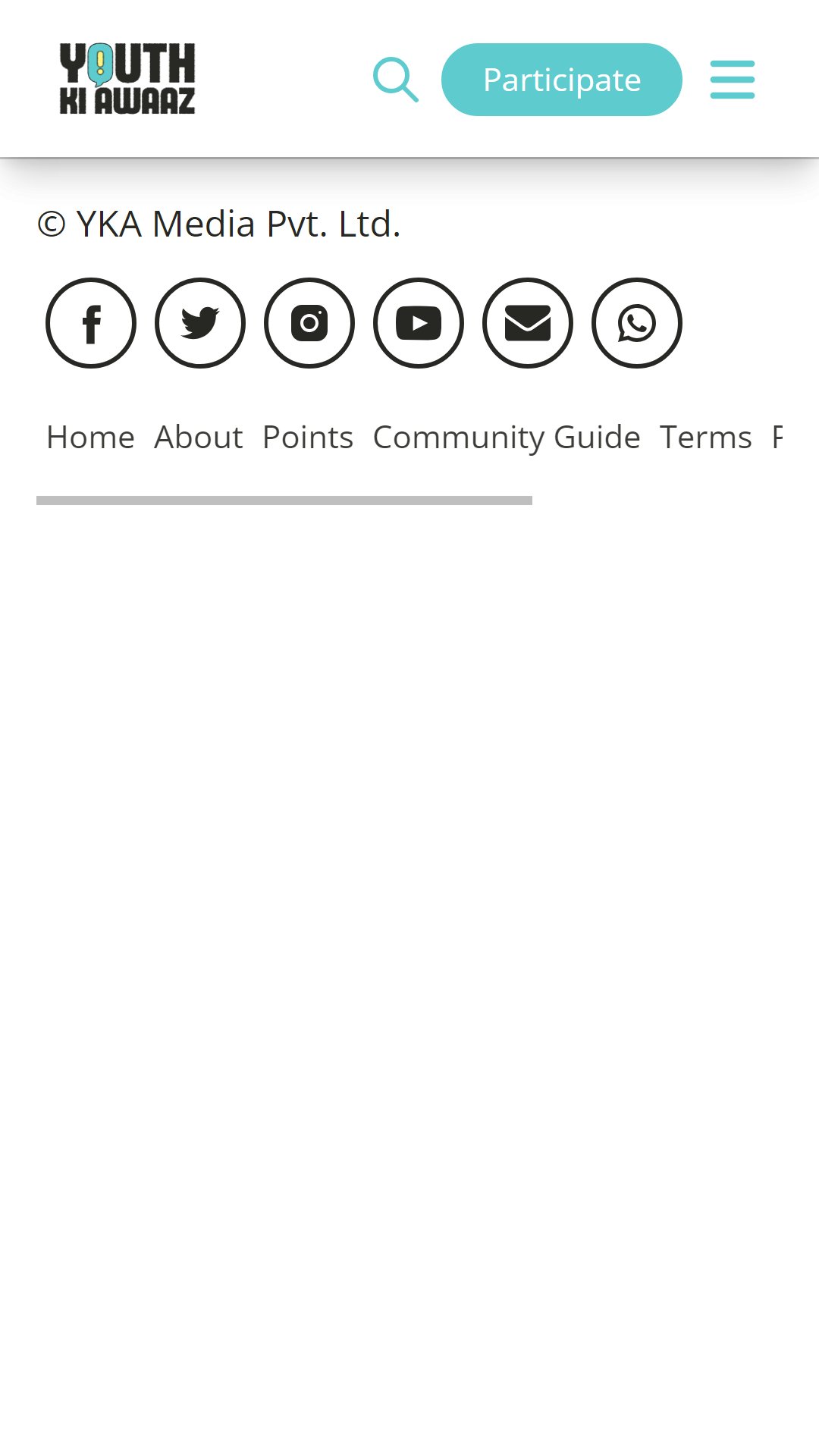
Task: Open the YouTube channel icon
Action: click(419, 323)
